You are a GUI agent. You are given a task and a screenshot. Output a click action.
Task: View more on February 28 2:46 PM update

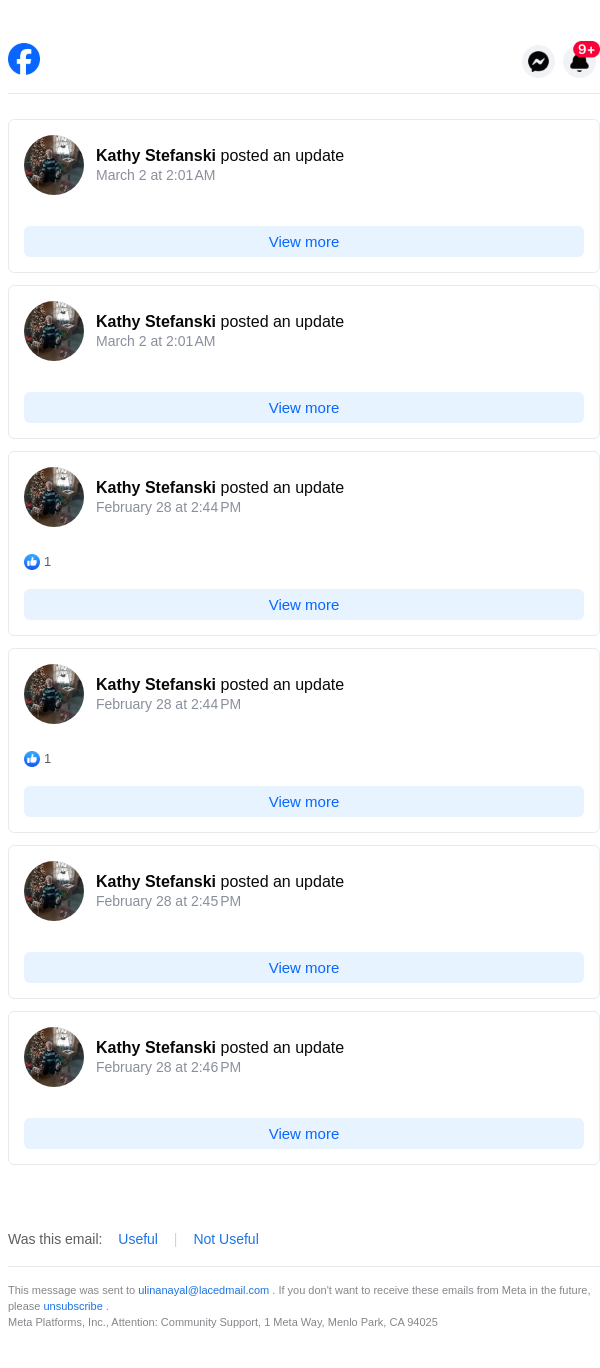coord(304,1133)
